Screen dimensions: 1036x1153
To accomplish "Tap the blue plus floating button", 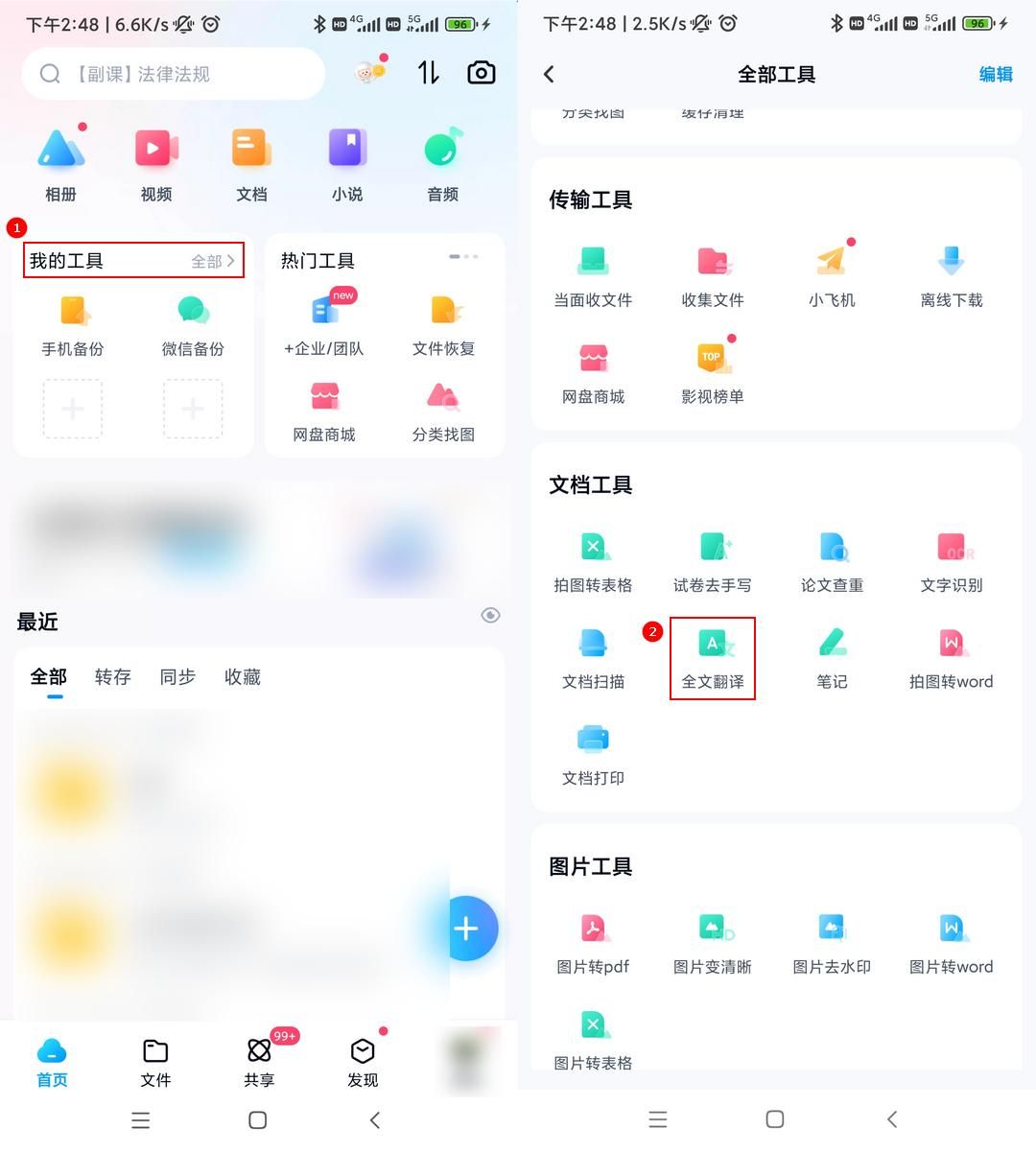I will (467, 929).
